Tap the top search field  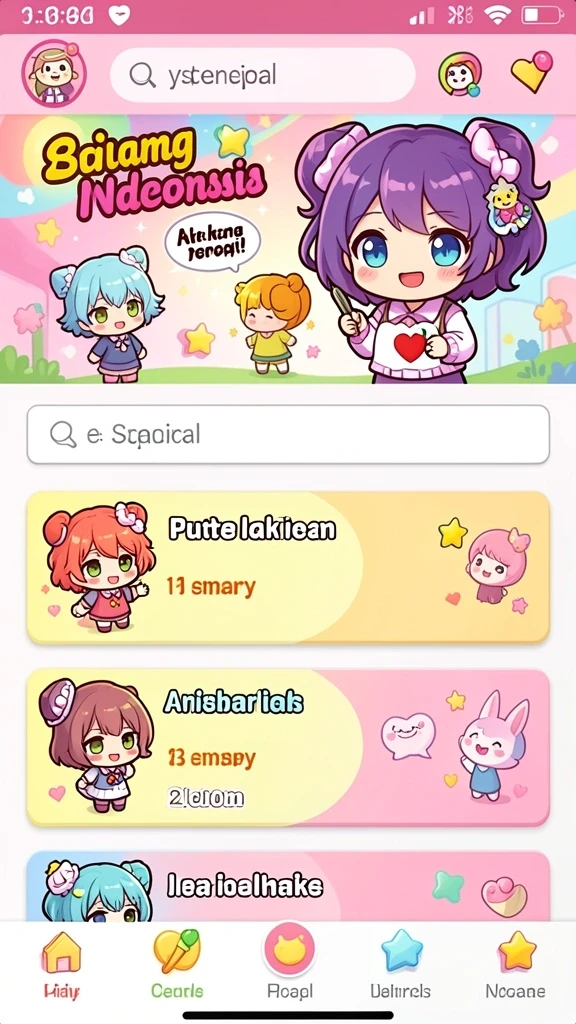(x=263, y=75)
